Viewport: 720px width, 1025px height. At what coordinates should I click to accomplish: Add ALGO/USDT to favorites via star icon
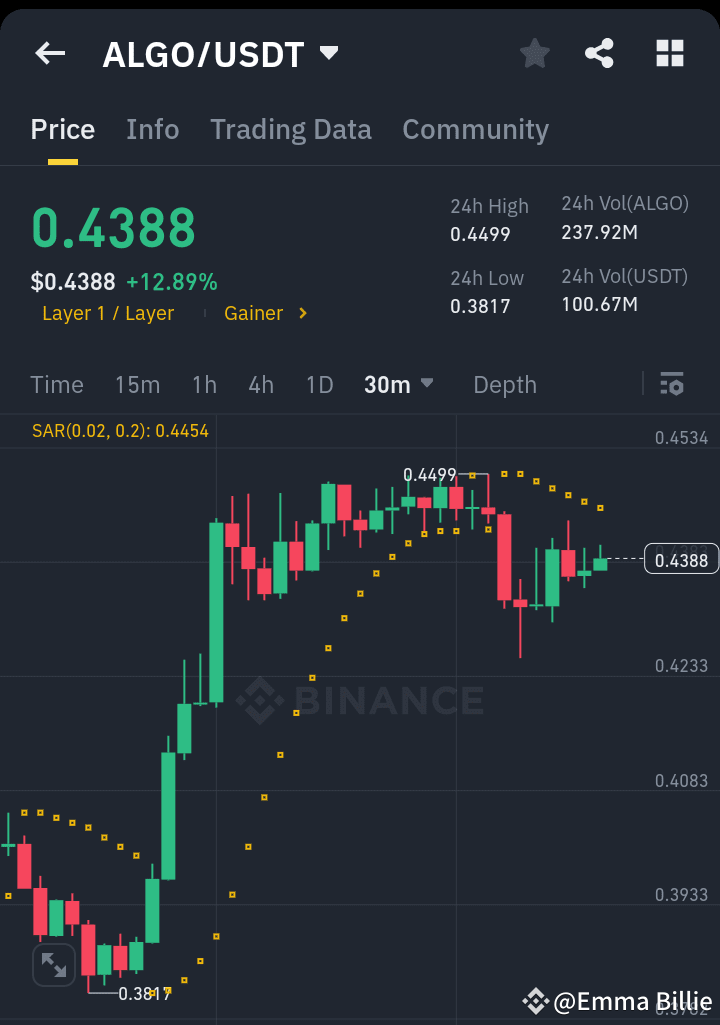[534, 54]
